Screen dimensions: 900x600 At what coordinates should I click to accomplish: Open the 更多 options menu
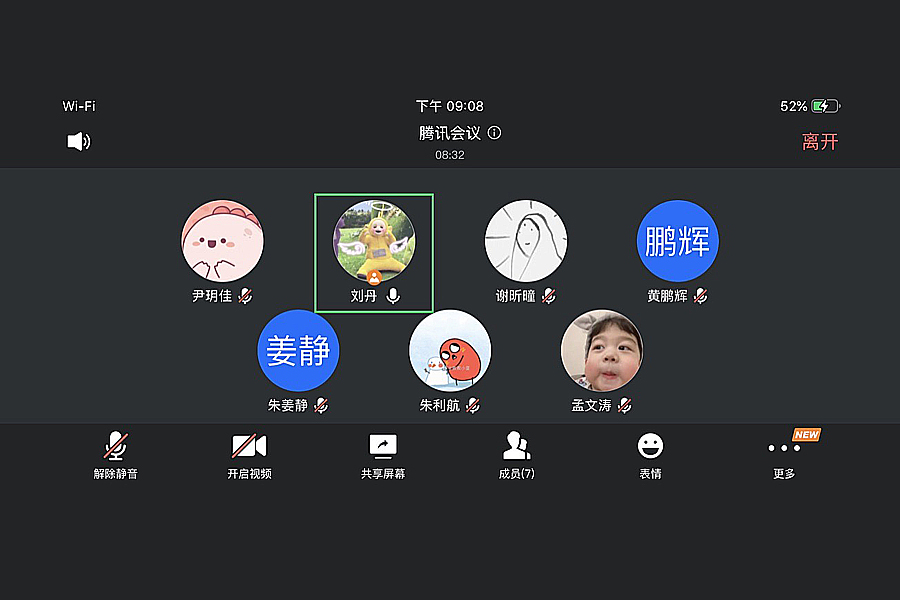784,455
